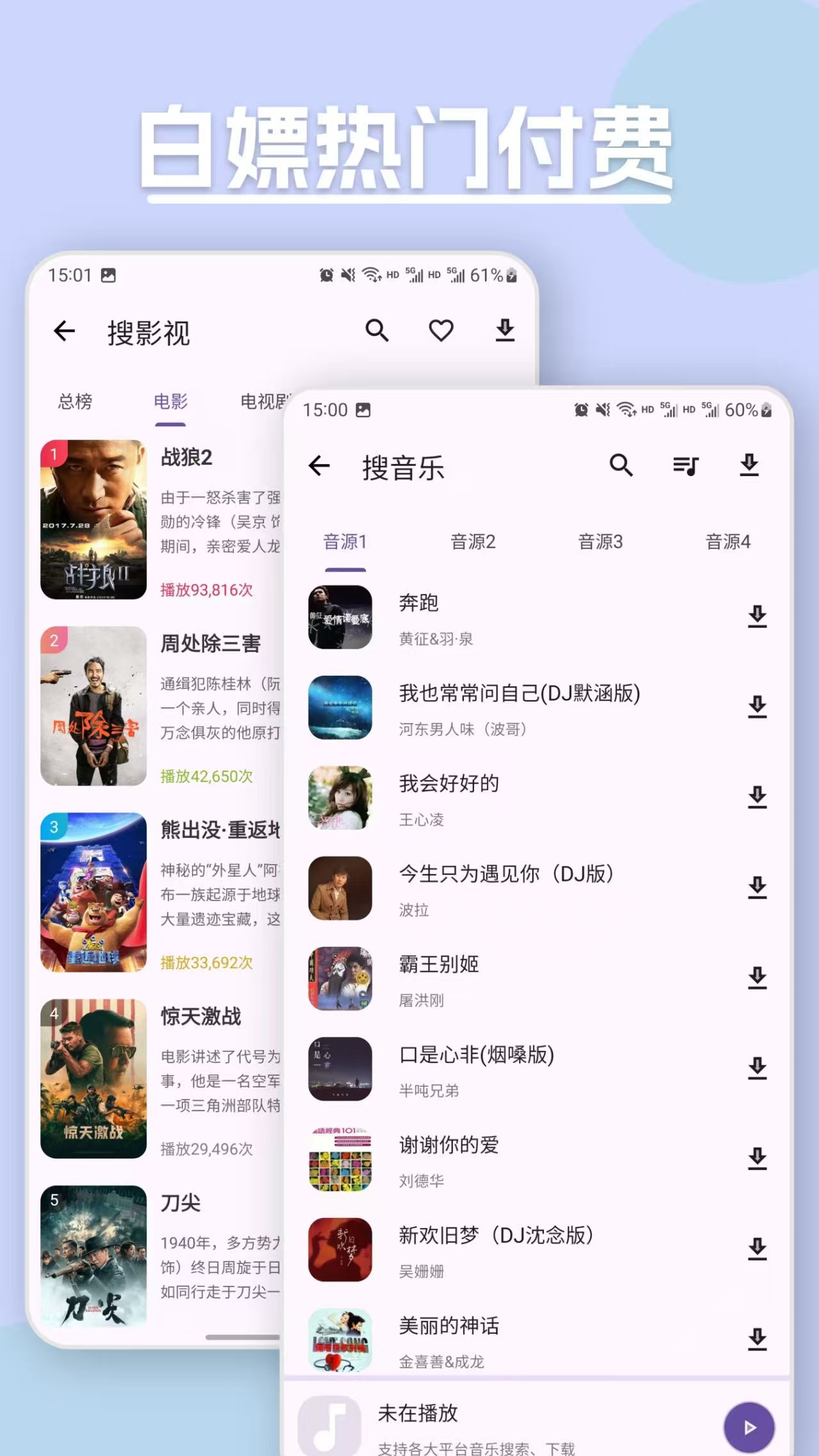Open favorites heart icon in 搜影视
Screen dimensions: 819x1456
440,331
